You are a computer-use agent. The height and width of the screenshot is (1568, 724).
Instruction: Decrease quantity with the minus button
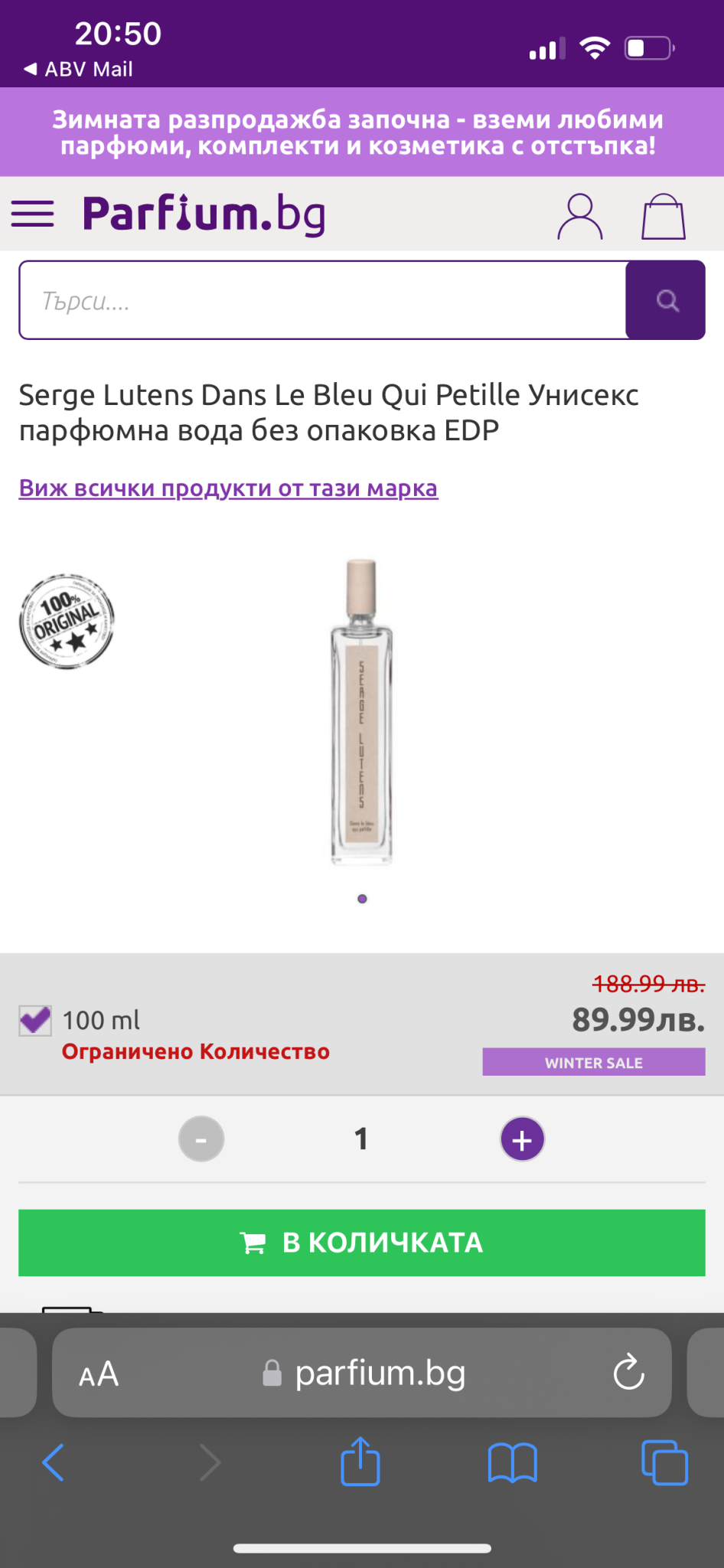click(201, 1139)
